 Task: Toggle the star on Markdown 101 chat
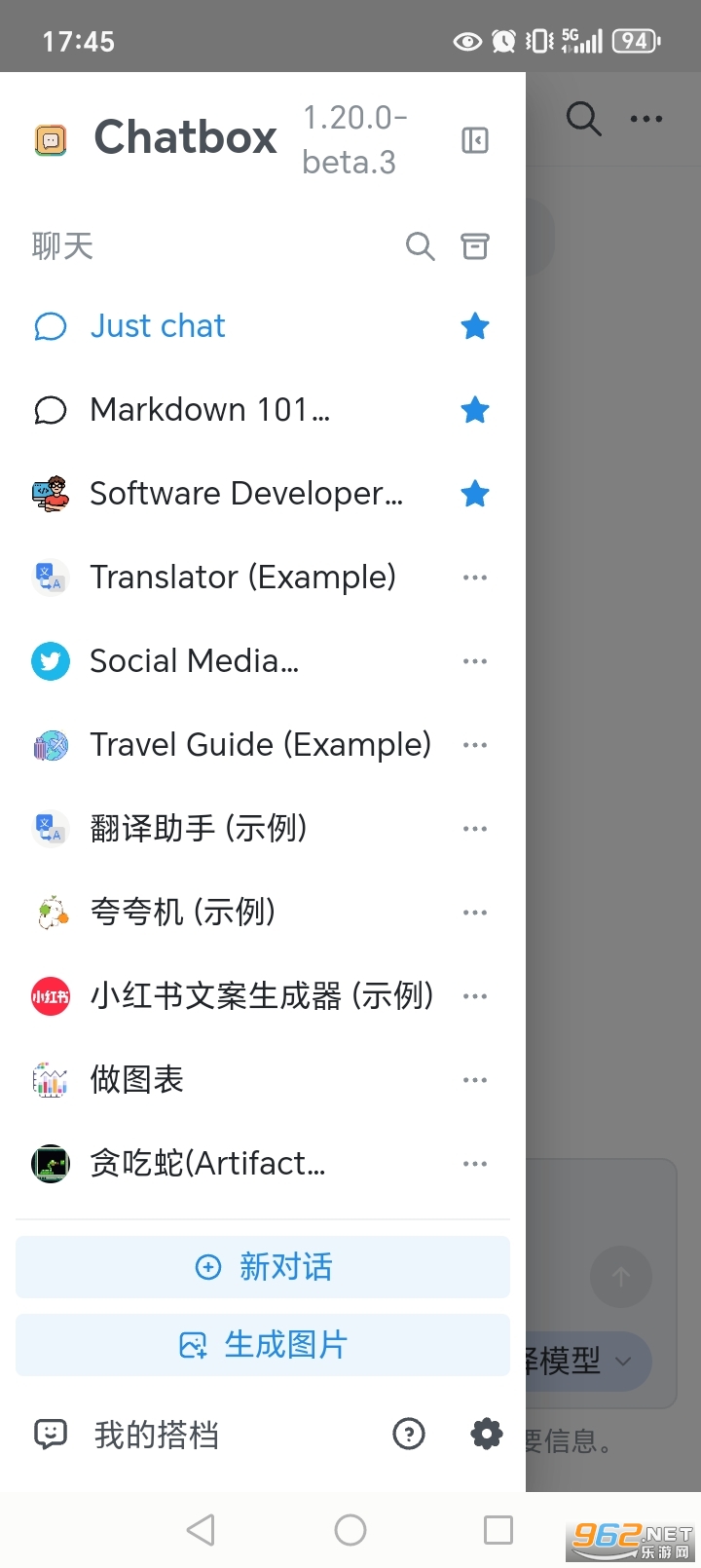[474, 409]
